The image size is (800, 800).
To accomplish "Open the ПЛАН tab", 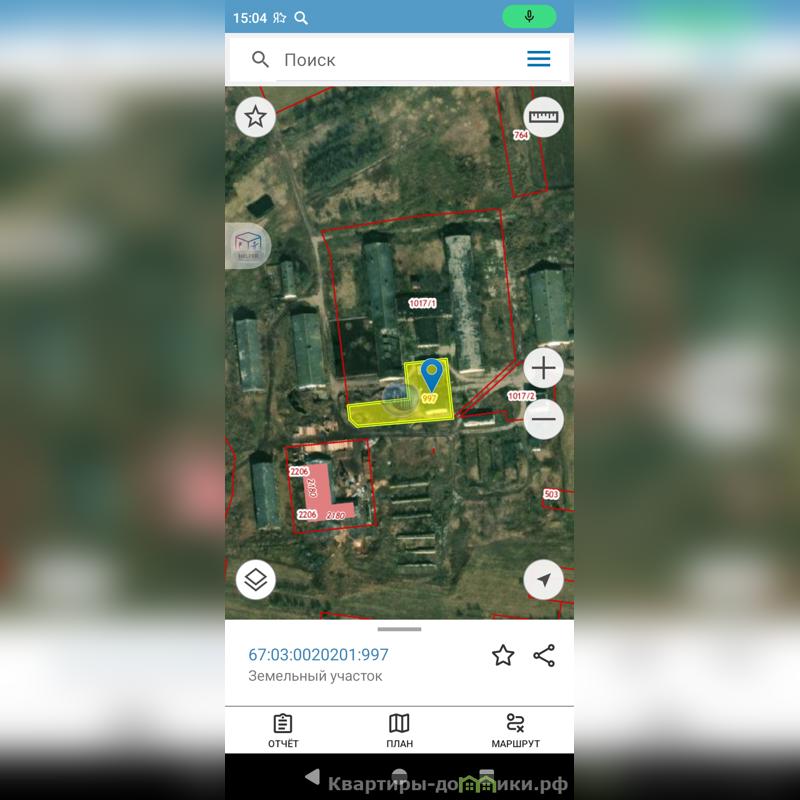I will 399,730.
